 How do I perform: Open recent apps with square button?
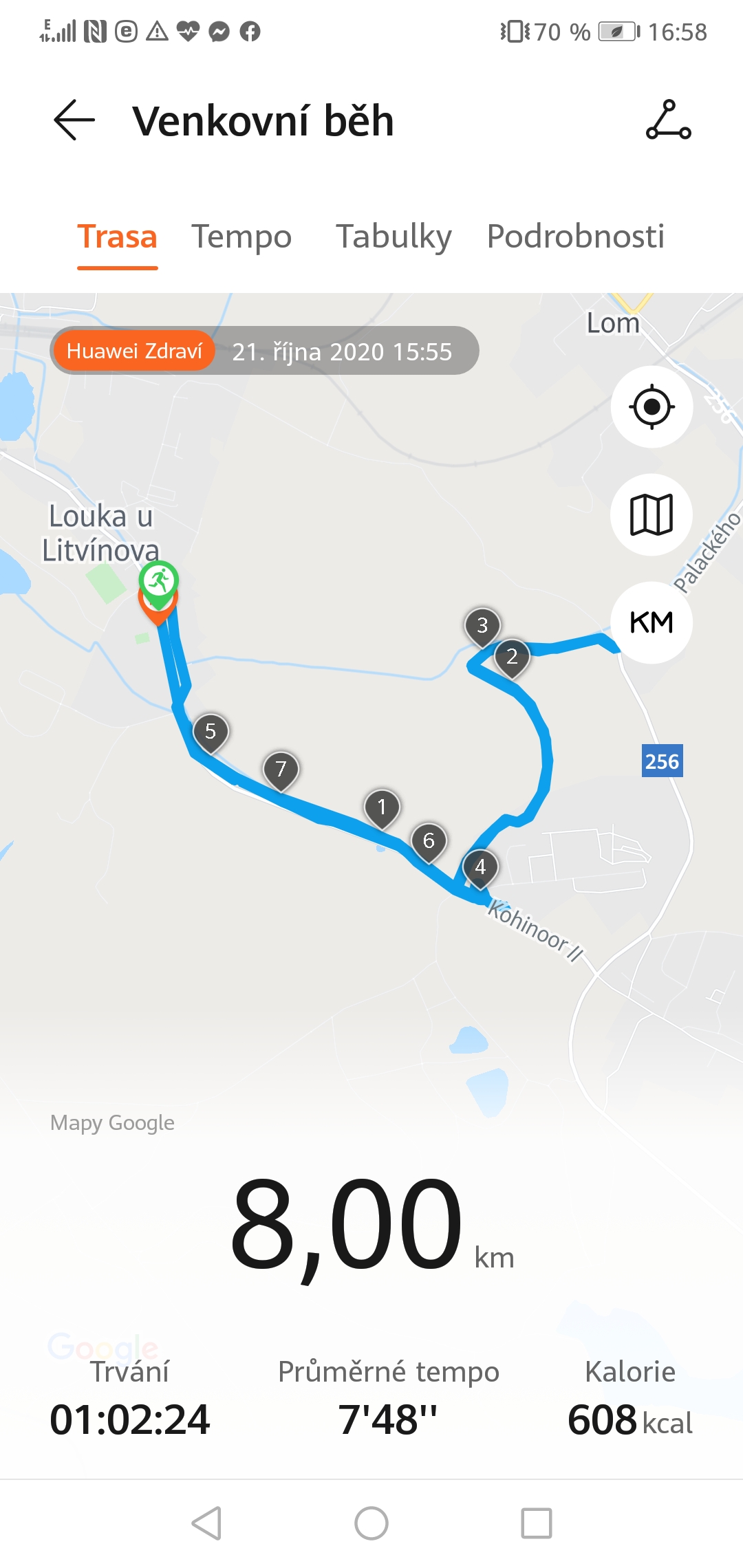[537, 1523]
